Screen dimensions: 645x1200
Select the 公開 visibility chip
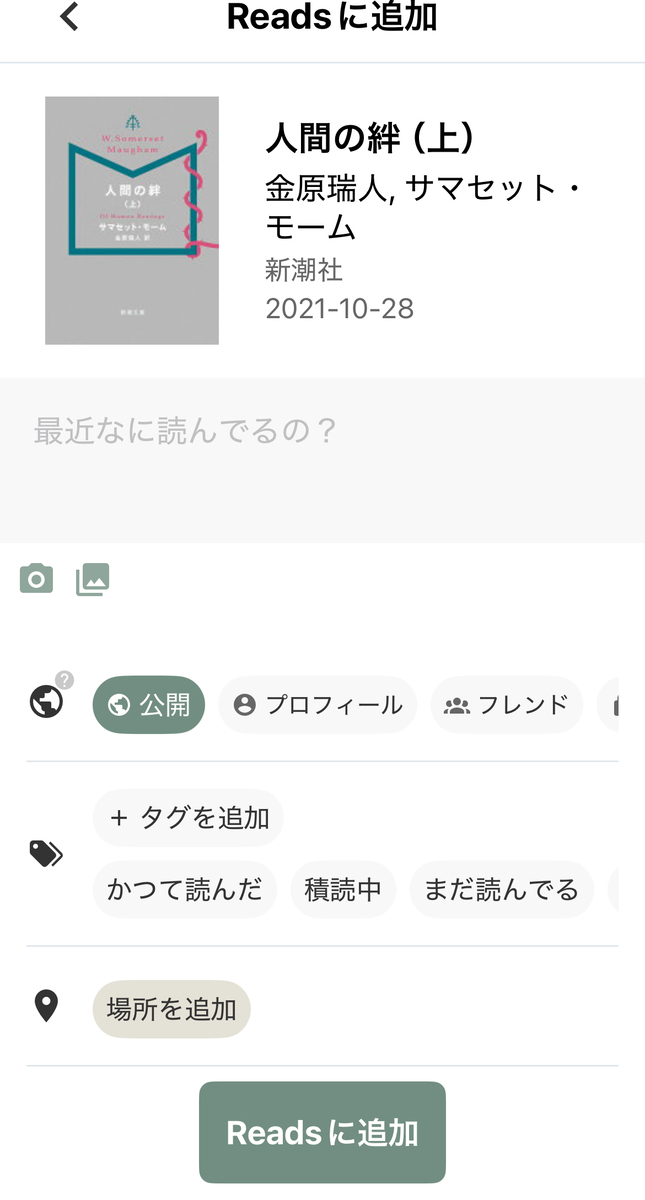149,705
